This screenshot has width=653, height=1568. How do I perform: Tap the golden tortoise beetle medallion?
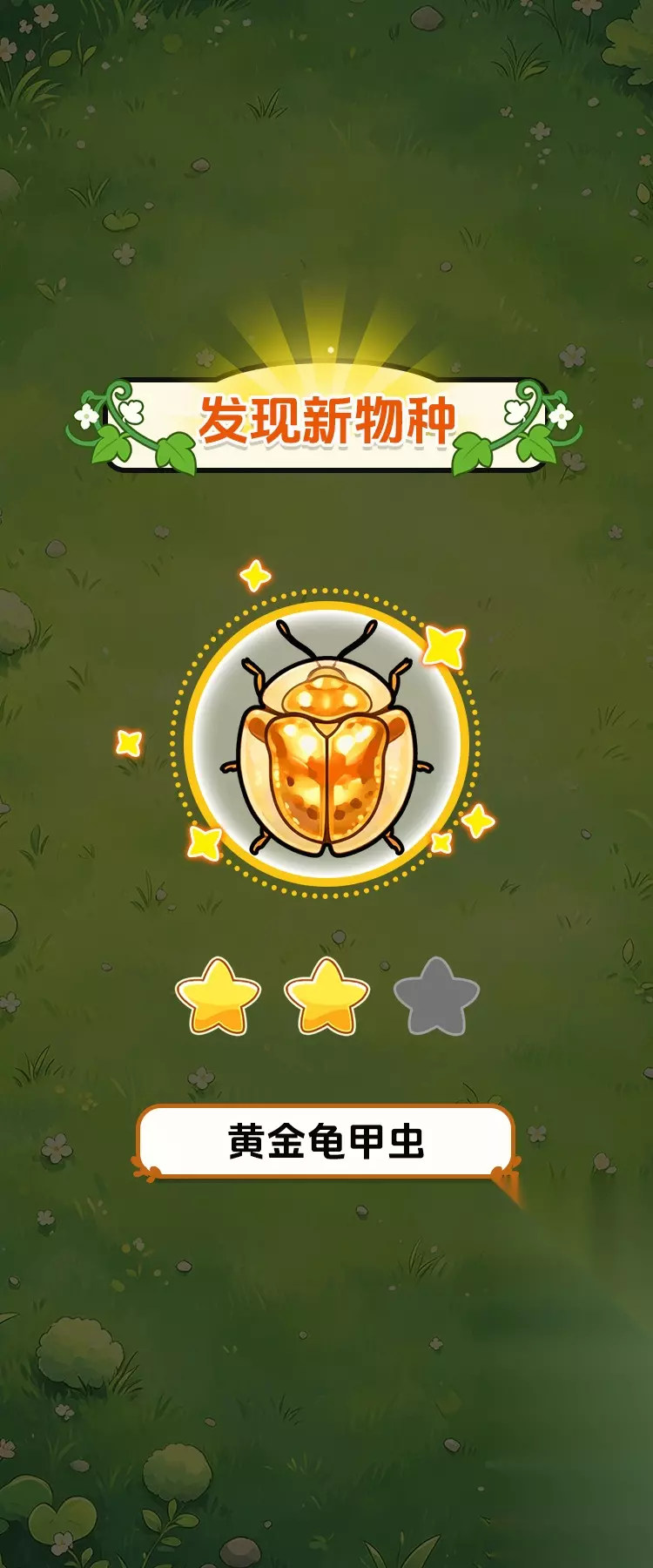click(326, 743)
